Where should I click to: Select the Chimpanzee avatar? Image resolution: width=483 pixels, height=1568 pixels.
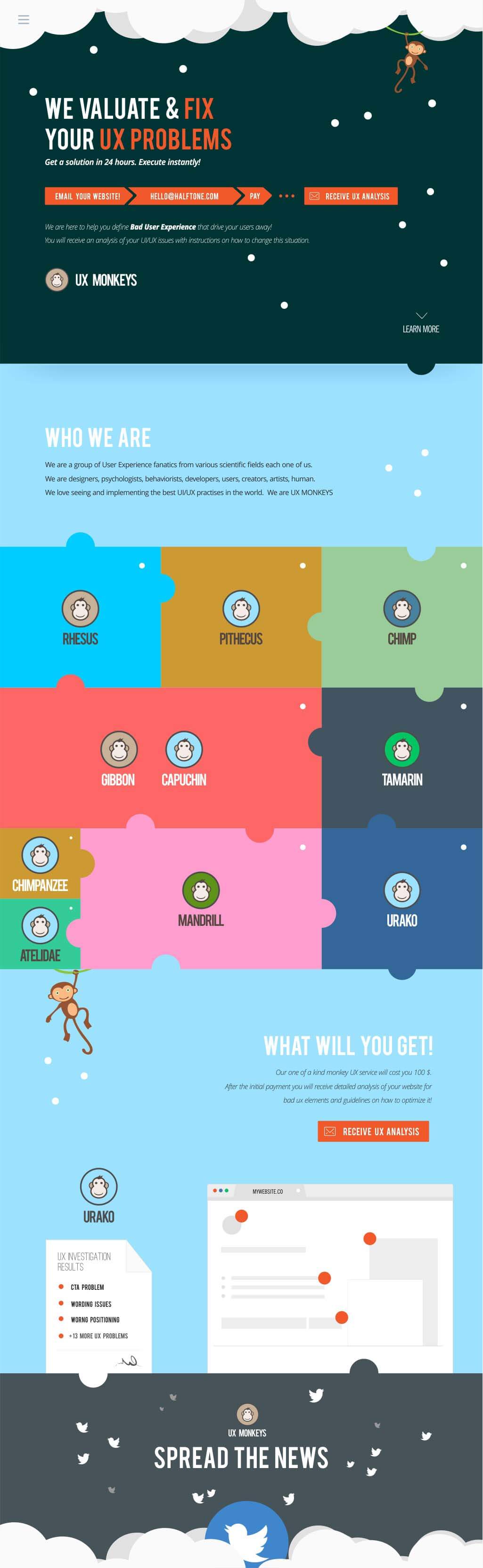point(40,855)
